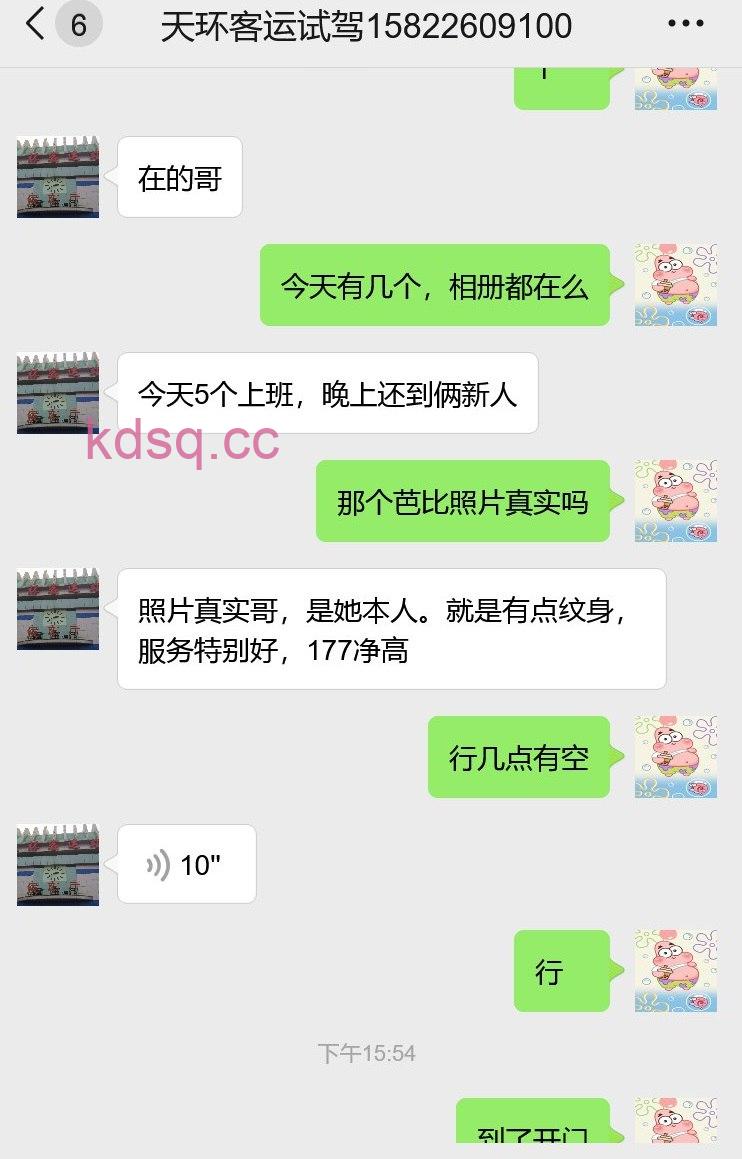
Task: Open the contact's avatar beside '在的哥'
Action: pos(58,177)
